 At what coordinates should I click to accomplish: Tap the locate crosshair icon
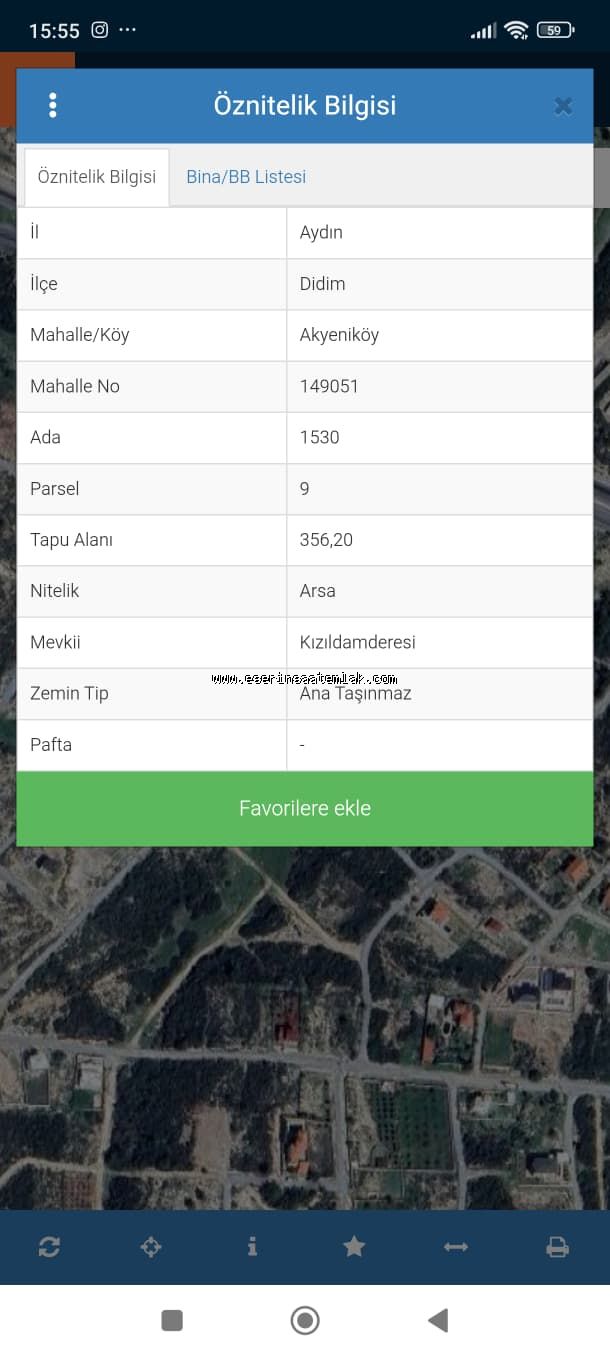click(151, 1247)
